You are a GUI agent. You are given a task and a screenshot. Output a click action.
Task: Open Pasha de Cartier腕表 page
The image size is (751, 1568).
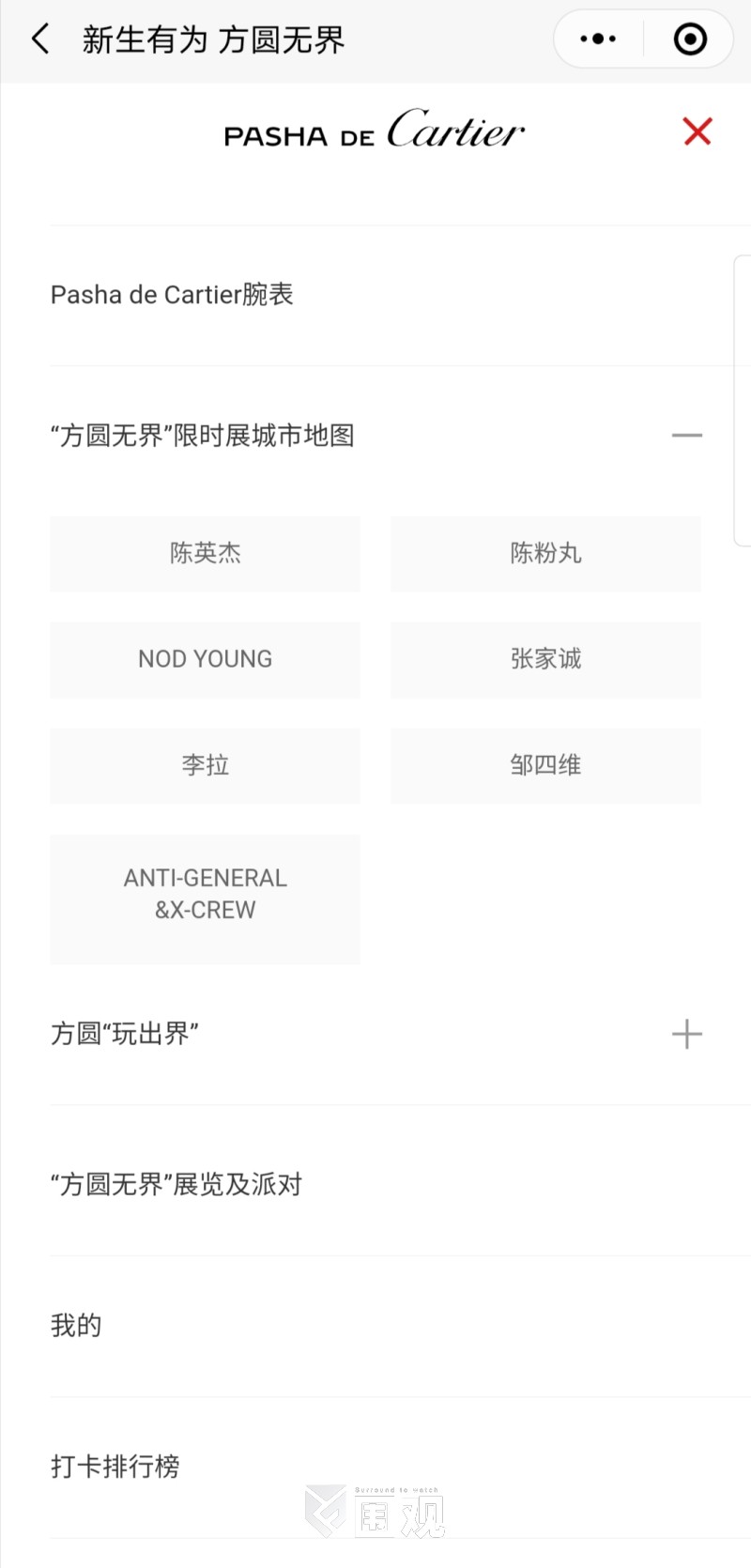click(173, 295)
